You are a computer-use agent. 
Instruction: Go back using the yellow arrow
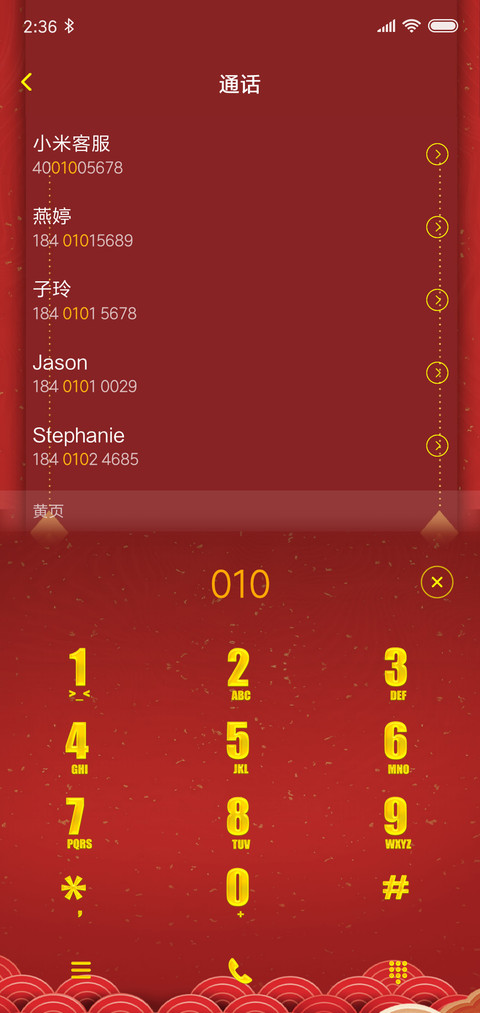(26, 82)
